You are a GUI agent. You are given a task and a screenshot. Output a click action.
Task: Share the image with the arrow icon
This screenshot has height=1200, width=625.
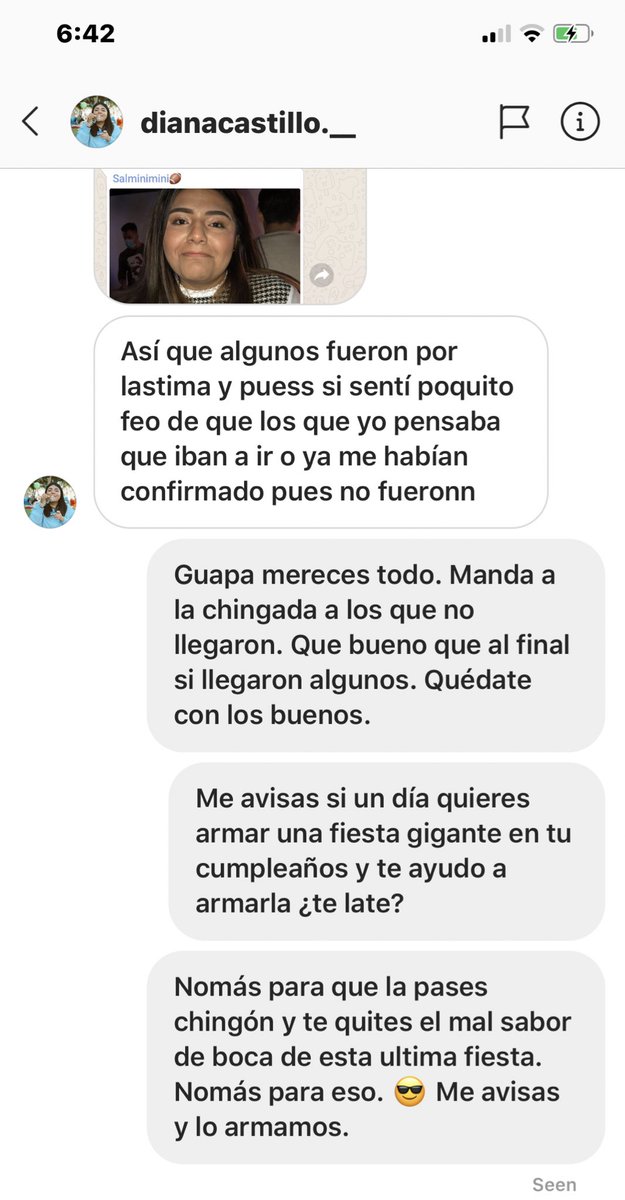(321, 274)
